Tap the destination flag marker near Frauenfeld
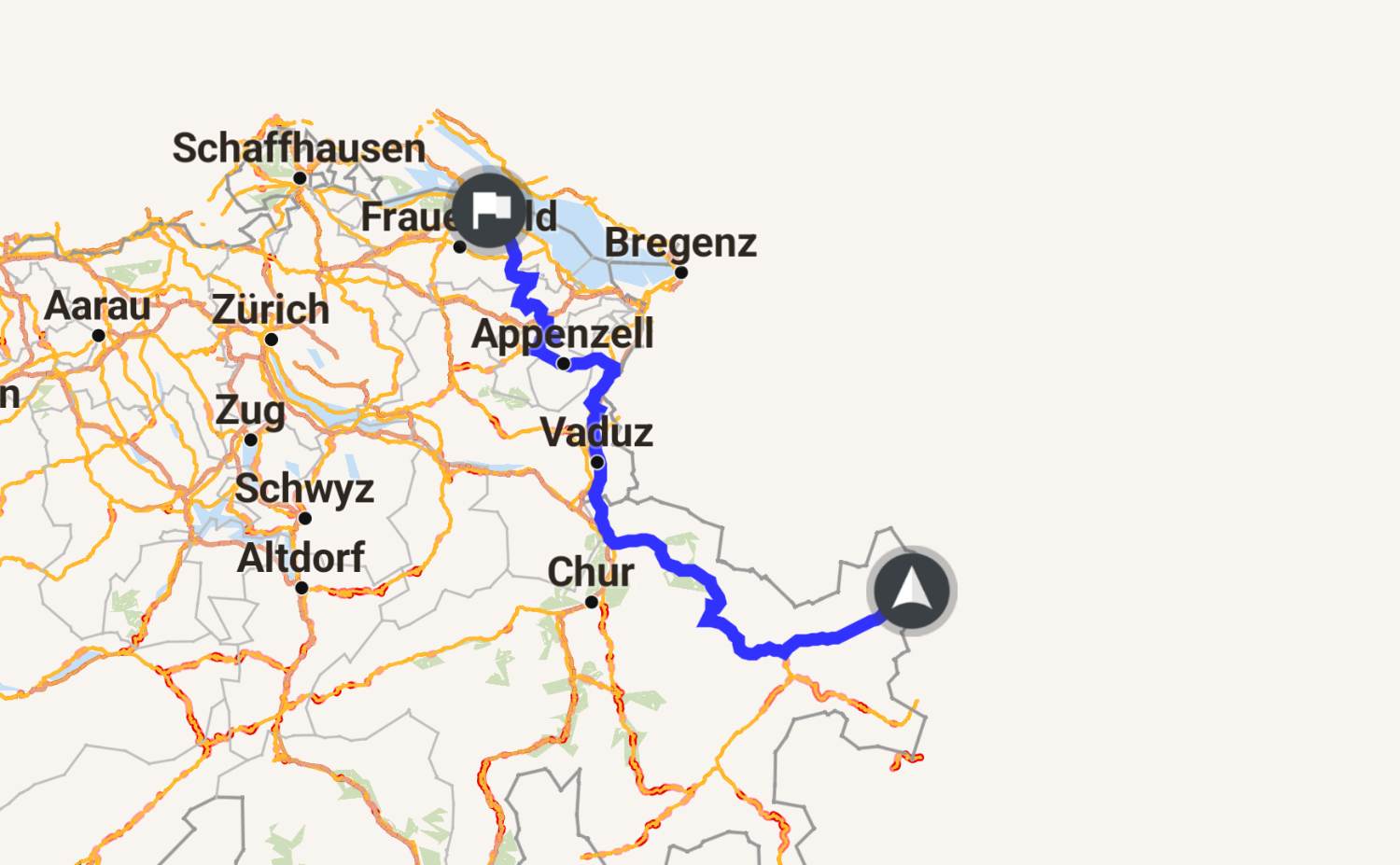The image size is (1400, 865). point(489,212)
